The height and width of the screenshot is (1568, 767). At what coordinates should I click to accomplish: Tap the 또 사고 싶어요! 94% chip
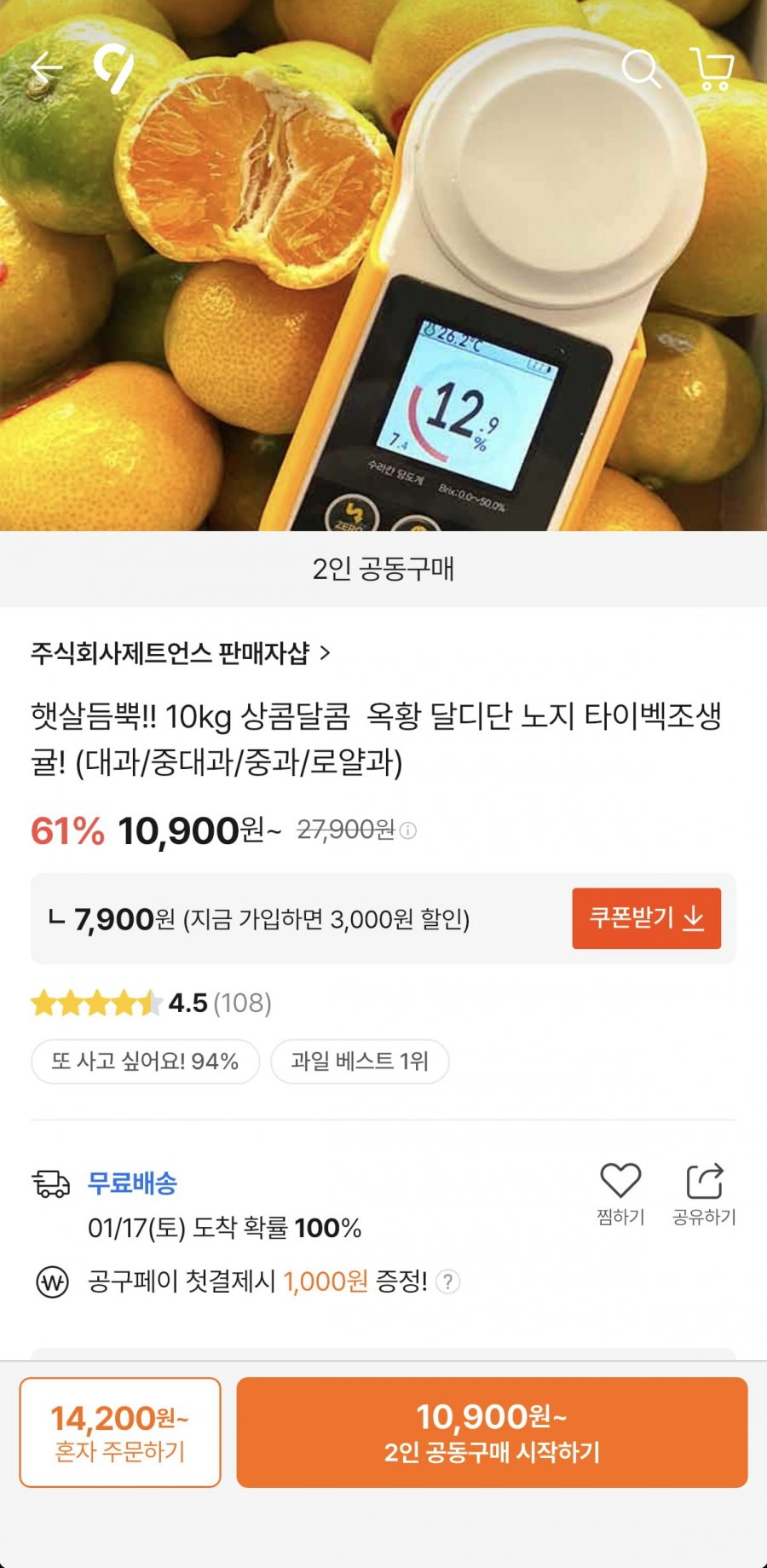click(x=145, y=1062)
